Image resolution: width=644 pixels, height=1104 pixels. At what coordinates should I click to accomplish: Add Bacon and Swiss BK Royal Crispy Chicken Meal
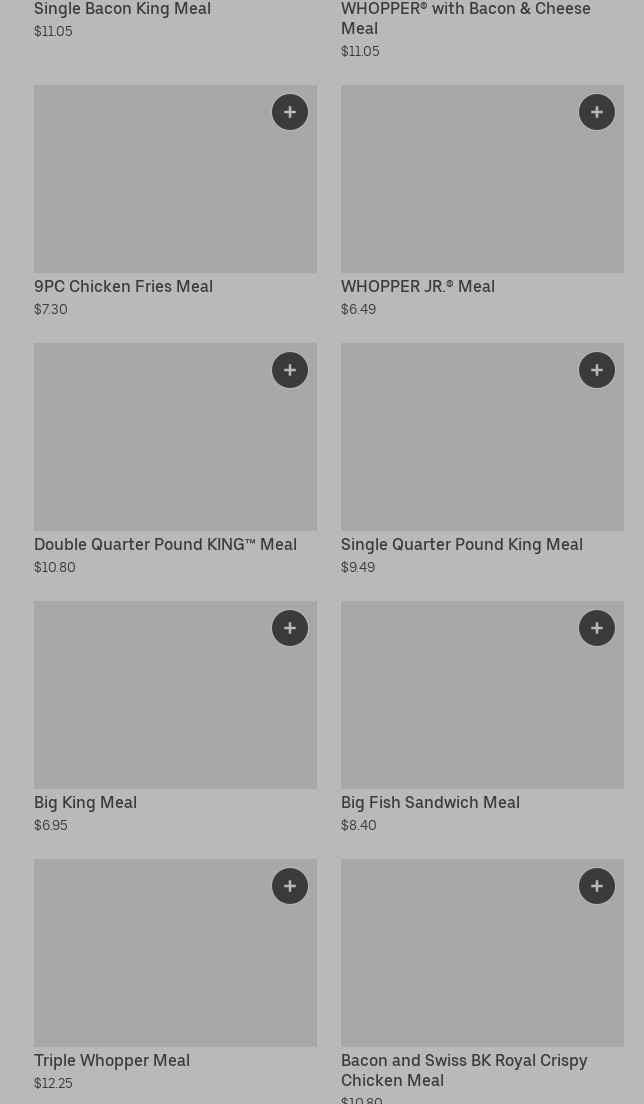597,886
